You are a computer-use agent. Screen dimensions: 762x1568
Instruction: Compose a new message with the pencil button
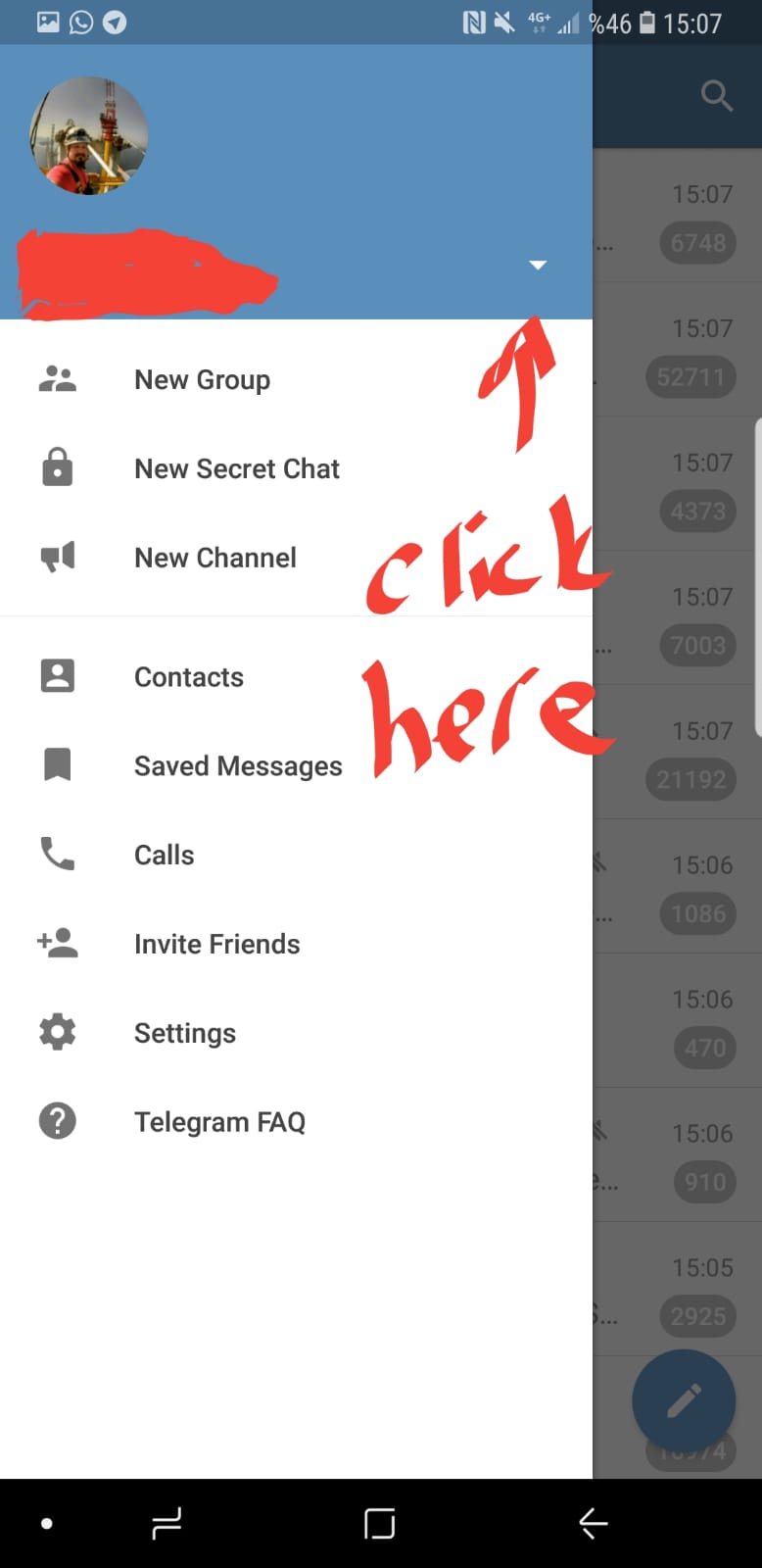click(x=684, y=1400)
